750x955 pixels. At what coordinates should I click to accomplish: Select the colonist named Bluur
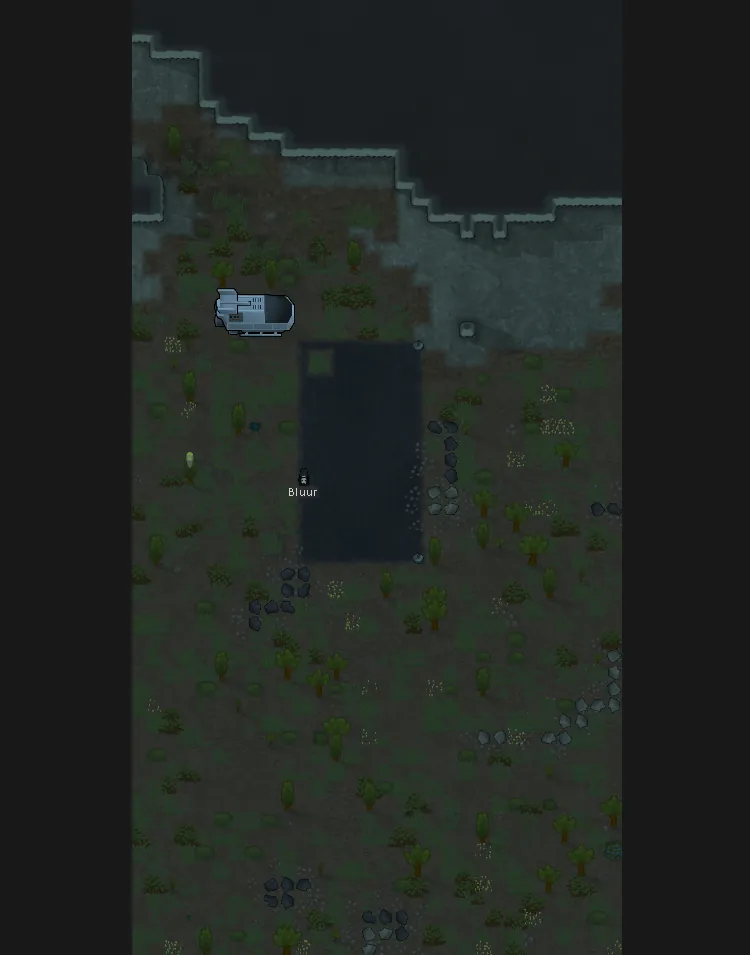304,478
